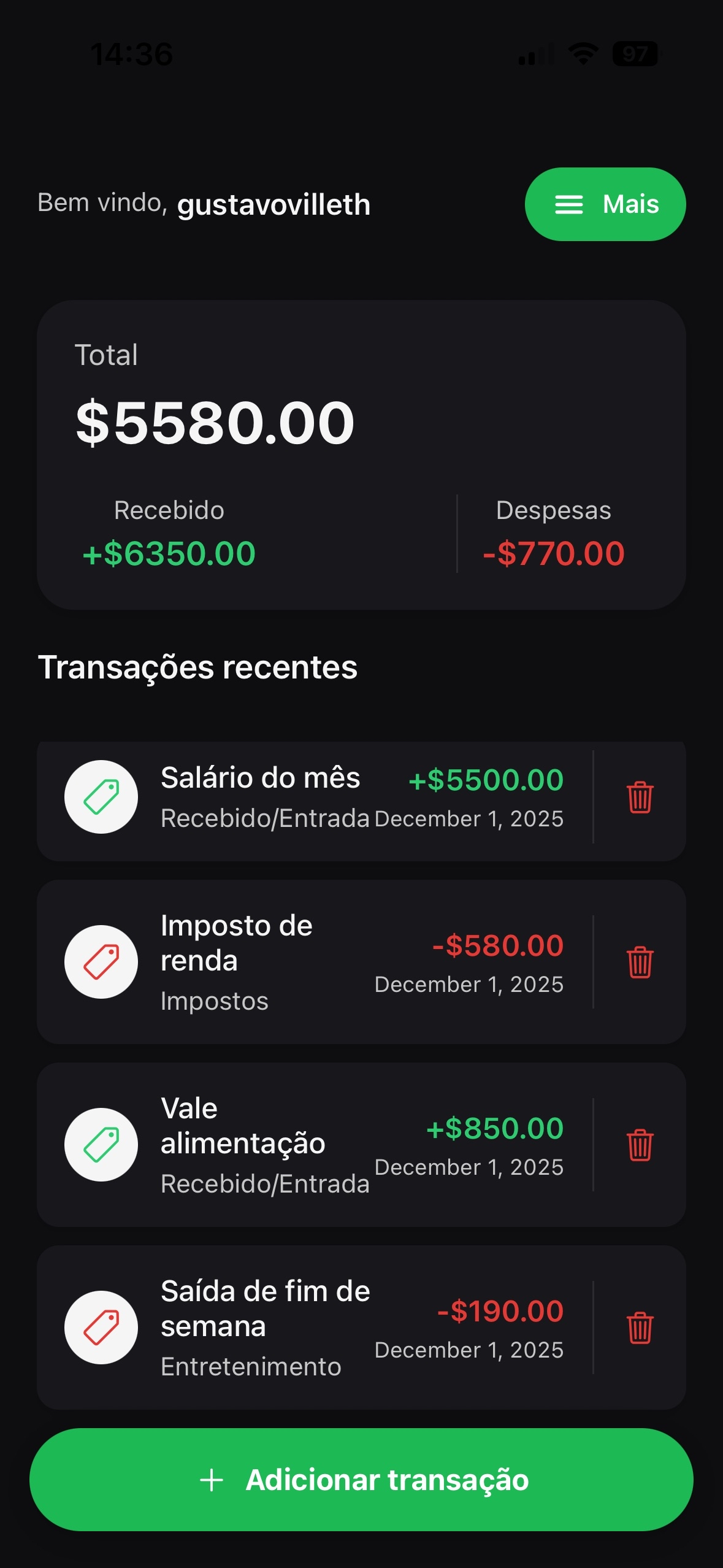Tap Adicionar transação button
723x1568 pixels.
pos(361,1480)
